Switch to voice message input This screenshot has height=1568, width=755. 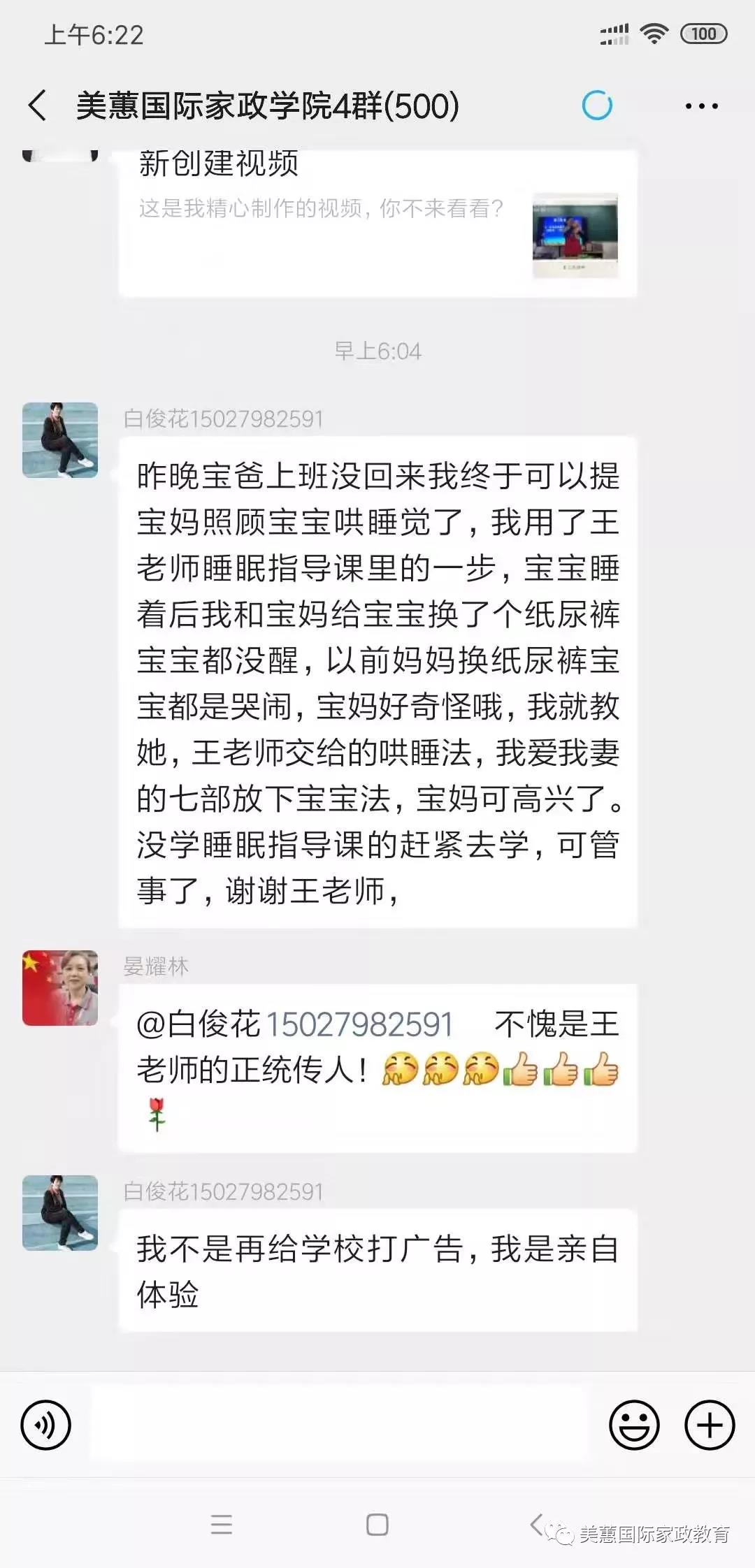45,1425
